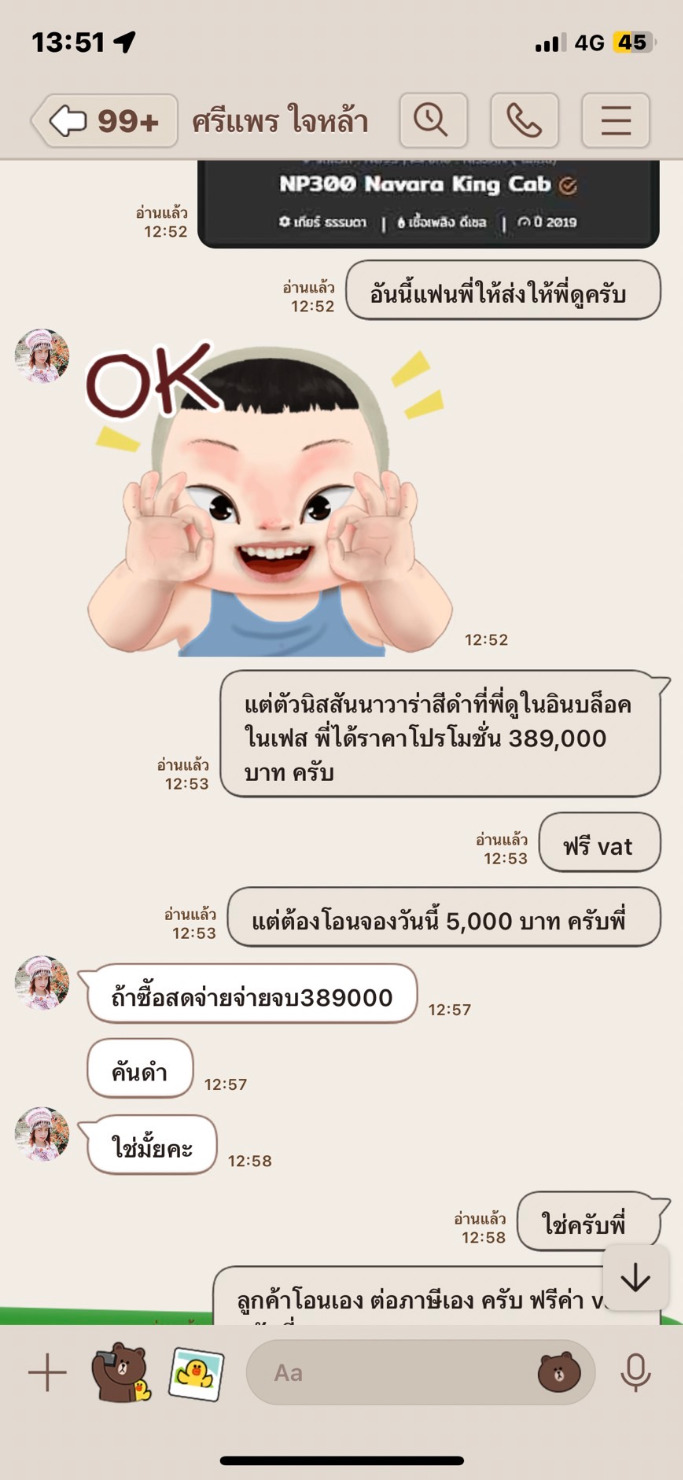Open the camera bear icon
The width and height of the screenshot is (683, 1480).
coord(120,1372)
